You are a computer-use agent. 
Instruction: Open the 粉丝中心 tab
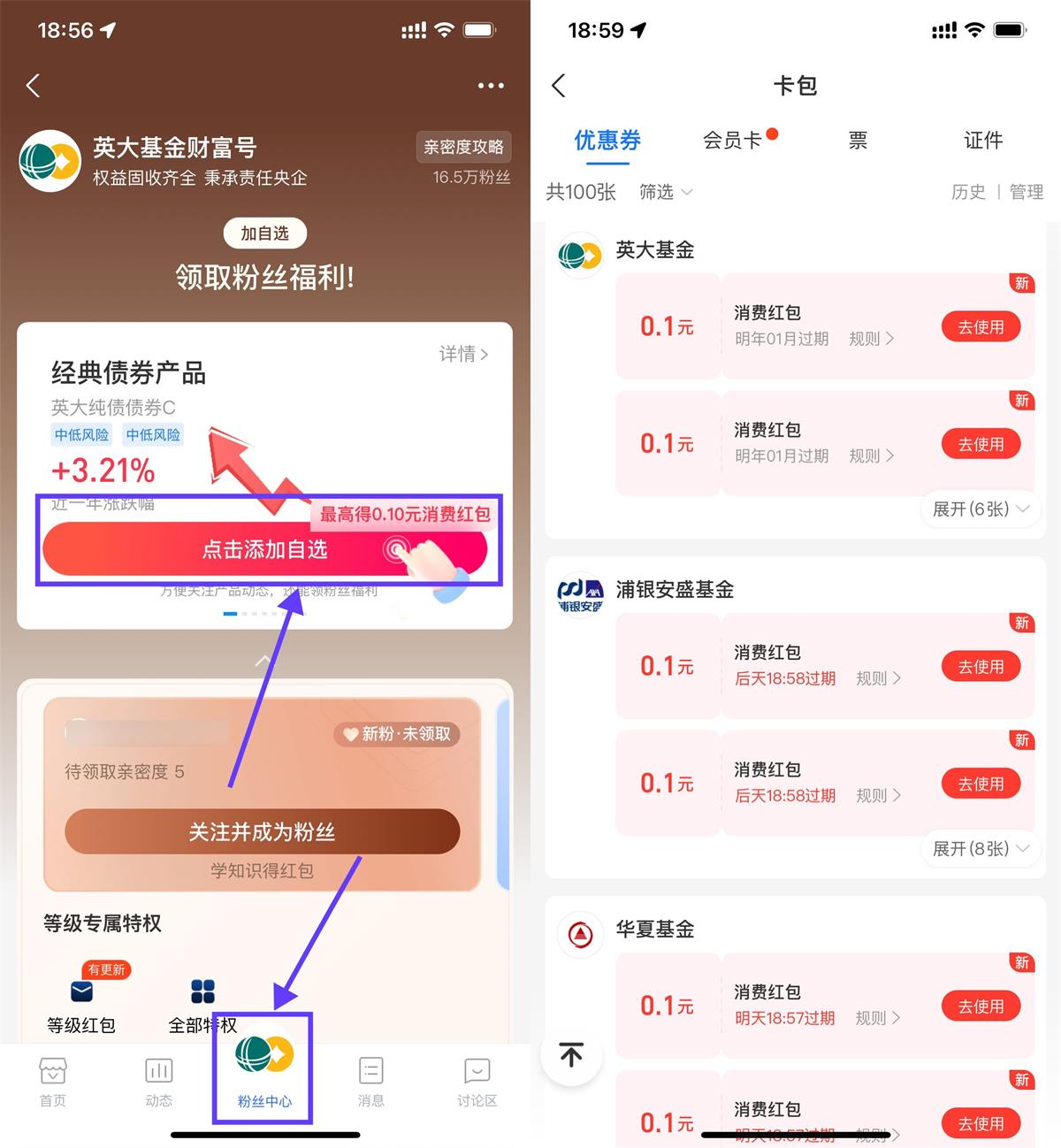pyautogui.click(x=264, y=1068)
